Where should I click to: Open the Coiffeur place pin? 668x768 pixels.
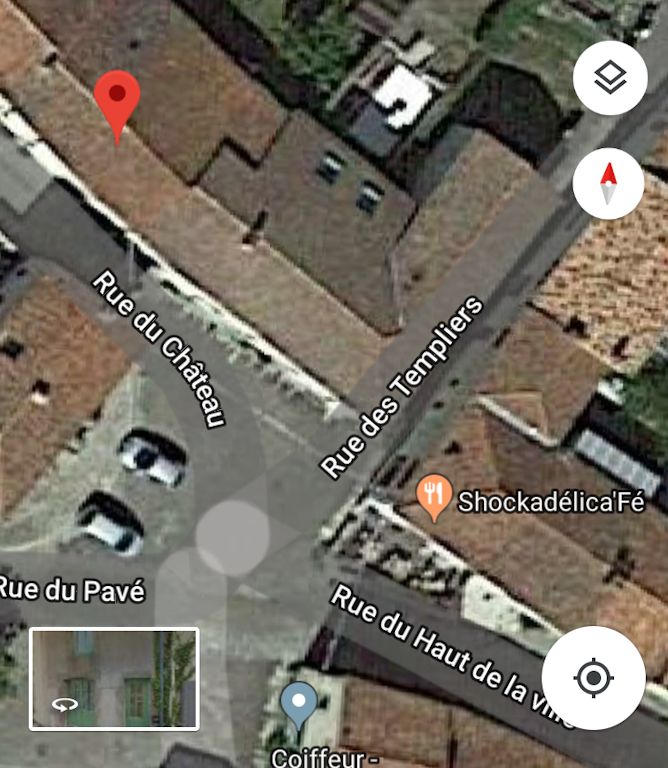click(298, 707)
